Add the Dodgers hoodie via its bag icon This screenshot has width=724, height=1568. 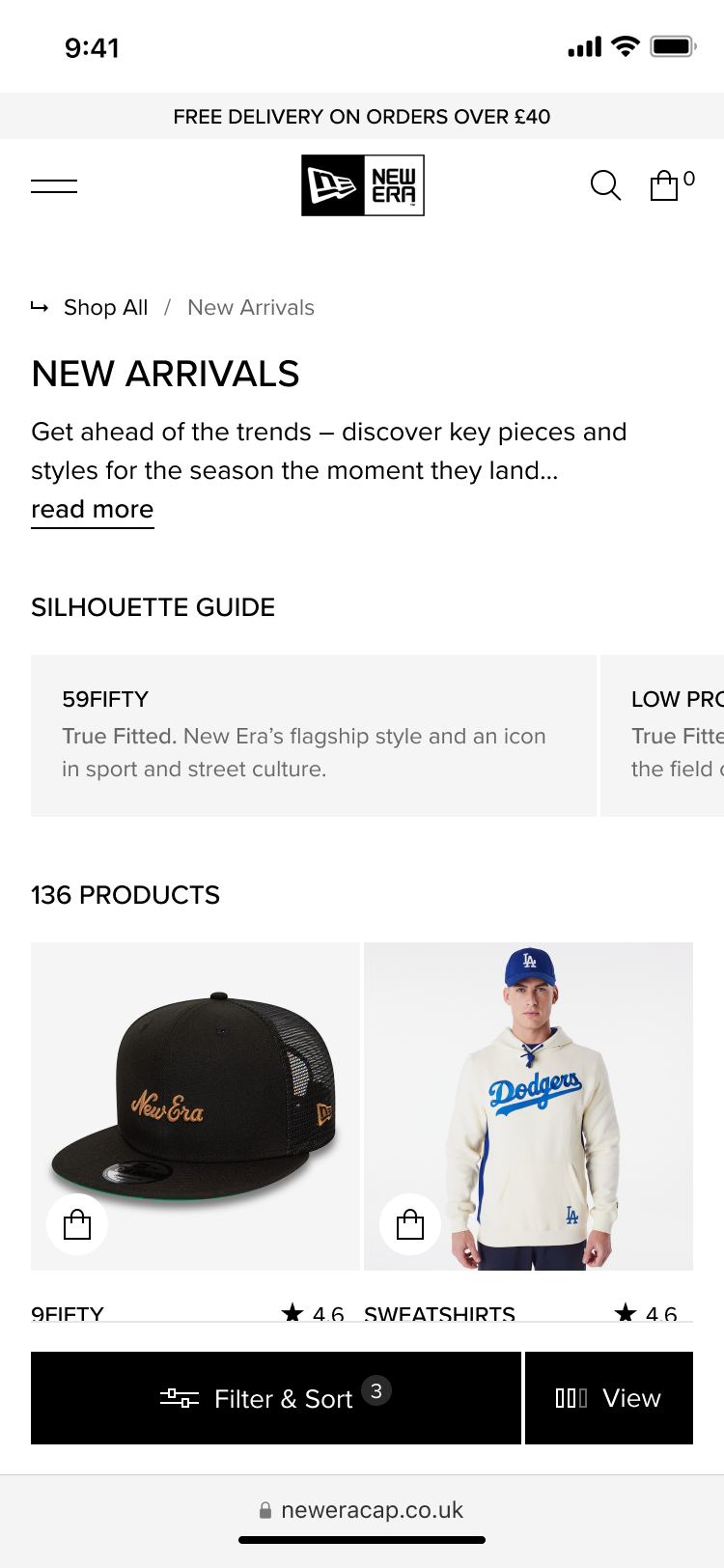coord(408,1223)
